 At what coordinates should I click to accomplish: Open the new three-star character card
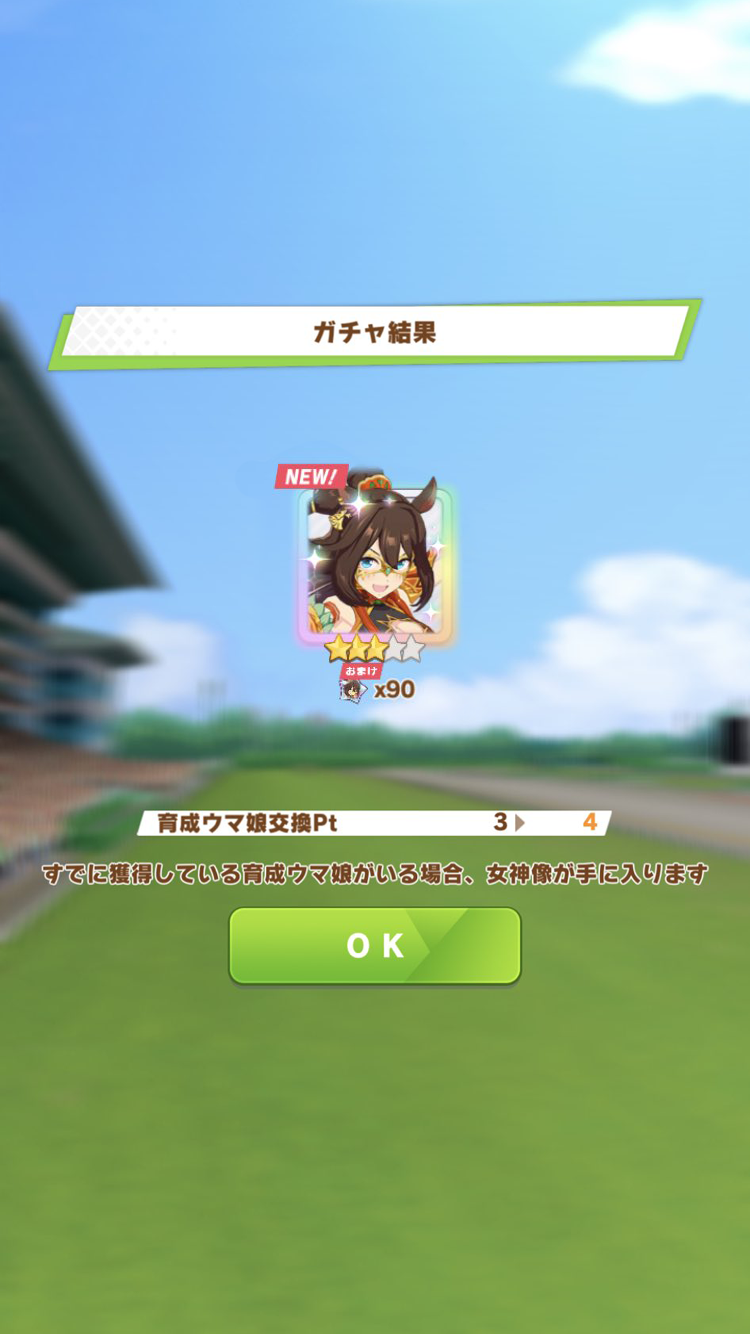[x=375, y=562]
